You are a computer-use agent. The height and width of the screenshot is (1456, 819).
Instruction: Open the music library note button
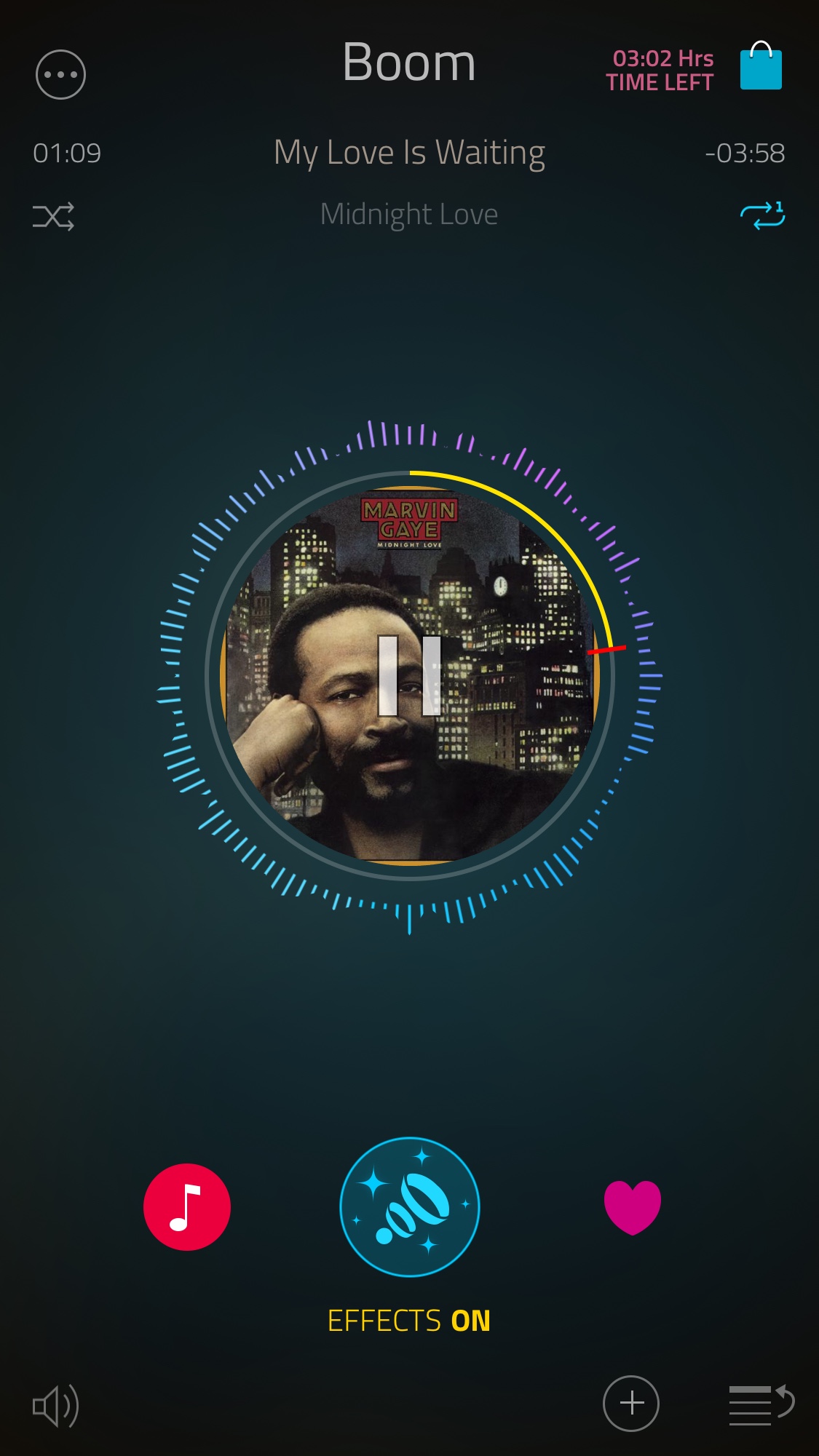(x=187, y=1207)
